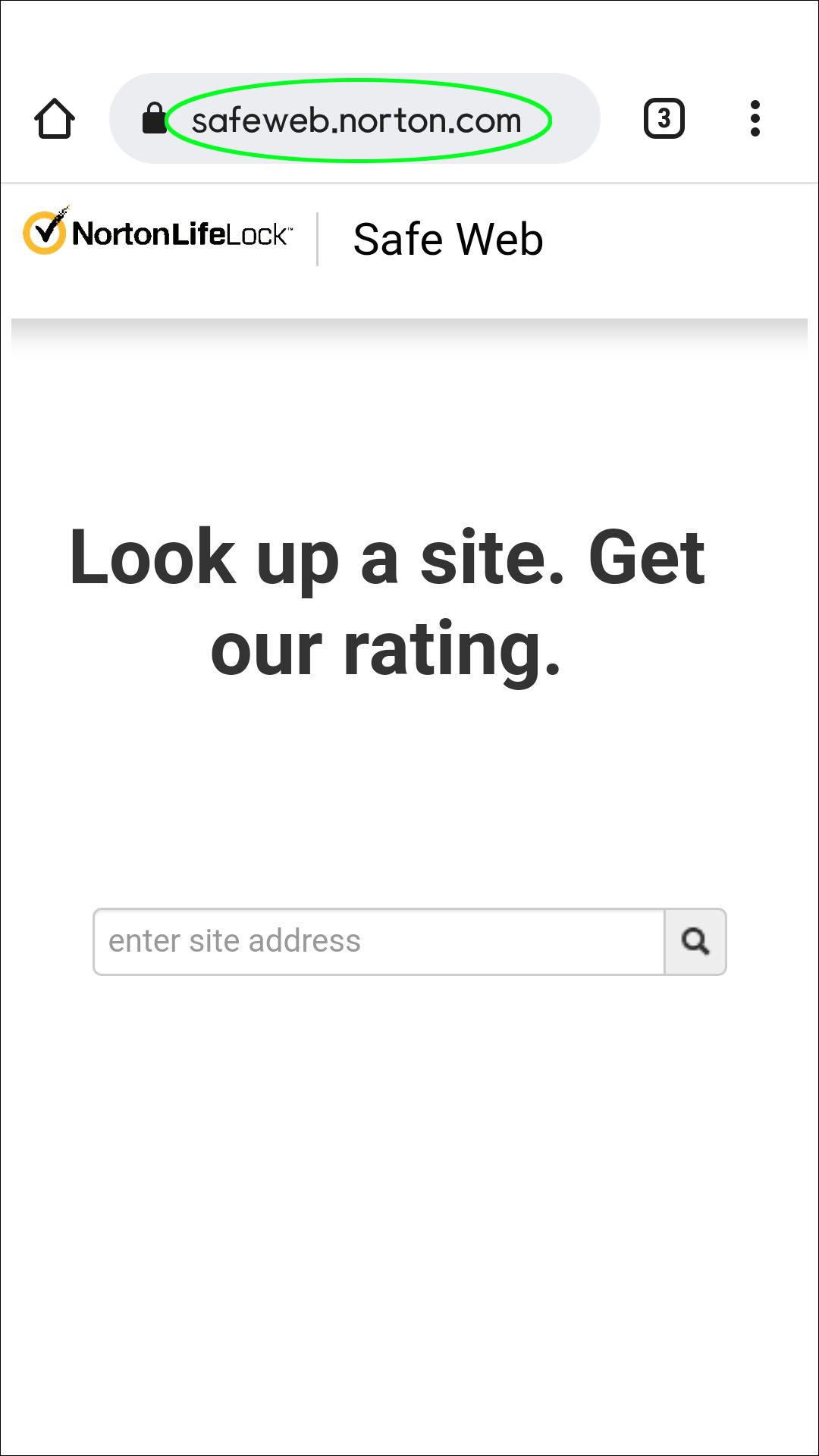Tap the NortonLifeLock logo link
The image size is (819, 1456).
point(157,232)
